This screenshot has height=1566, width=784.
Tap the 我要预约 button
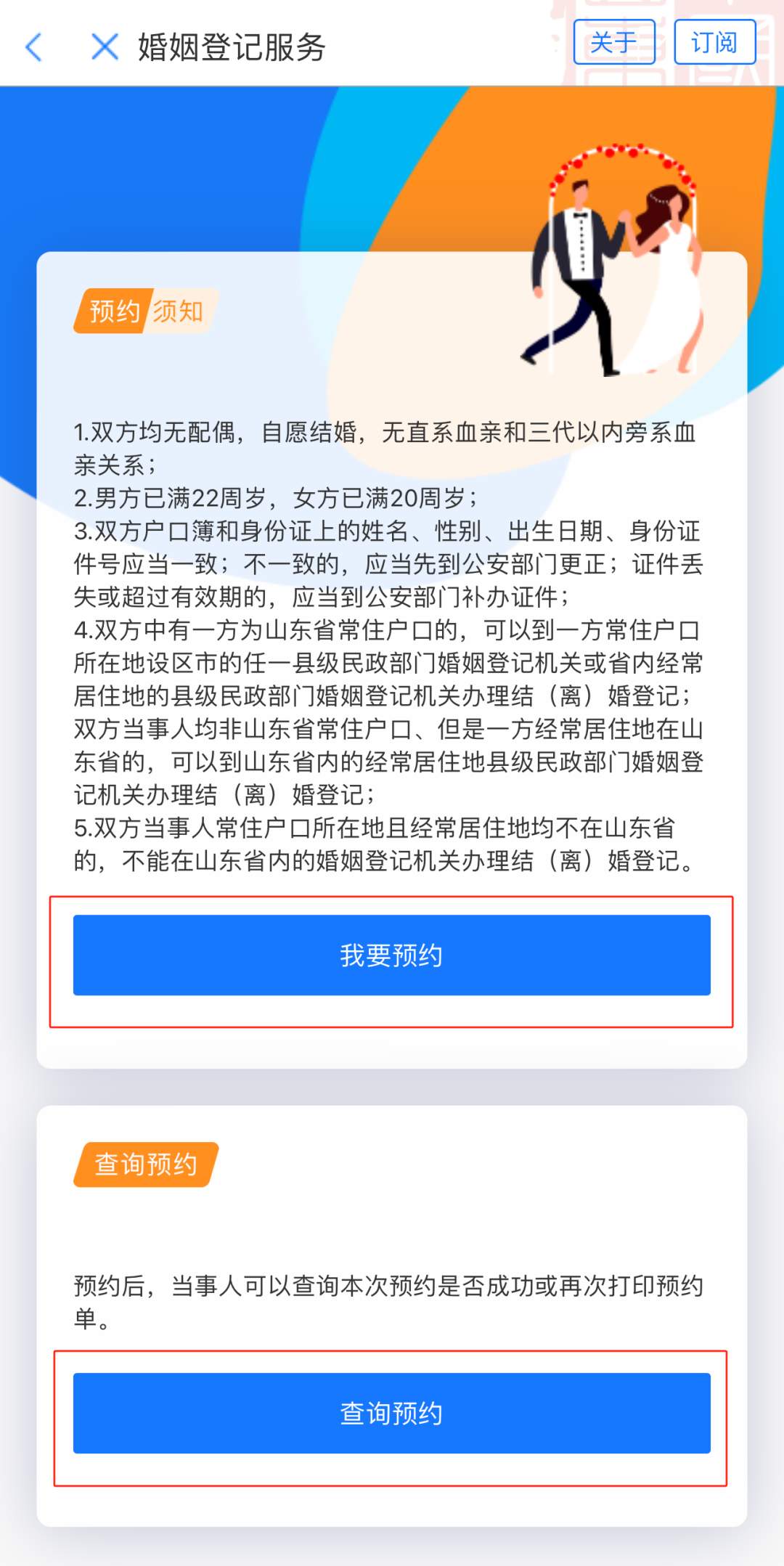click(x=392, y=955)
